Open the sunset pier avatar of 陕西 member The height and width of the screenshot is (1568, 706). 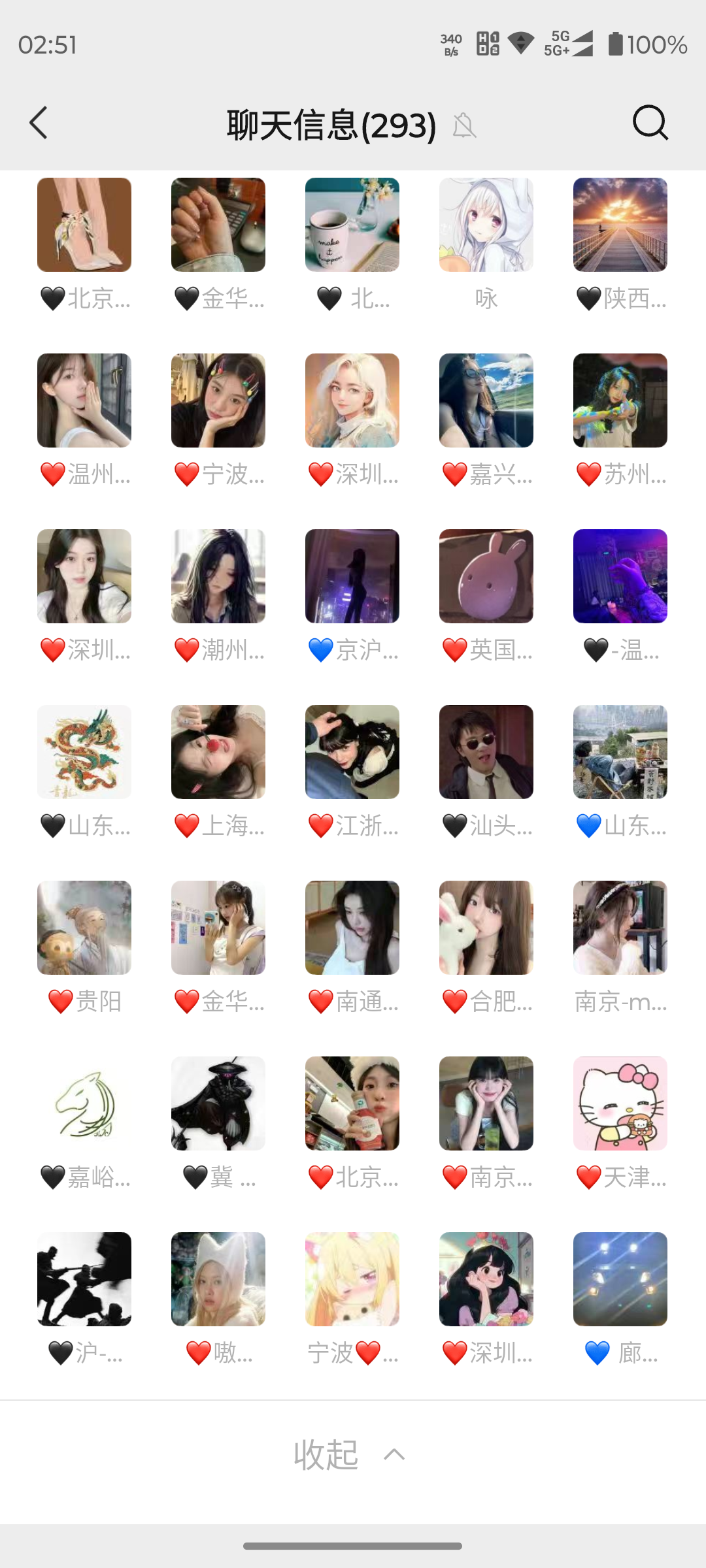click(620, 225)
